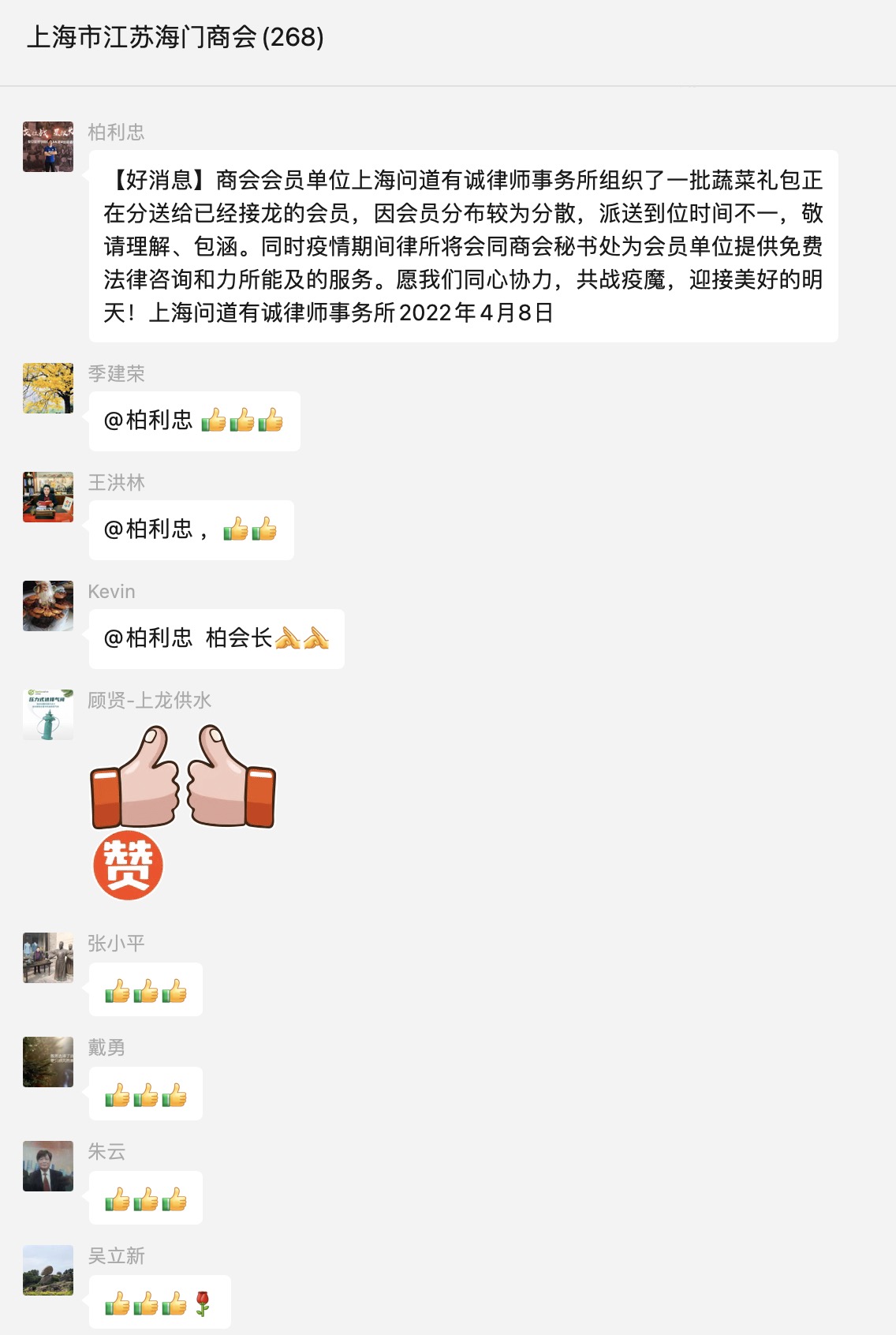Open 柏利忠's profile avatar

pyautogui.click(x=48, y=147)
